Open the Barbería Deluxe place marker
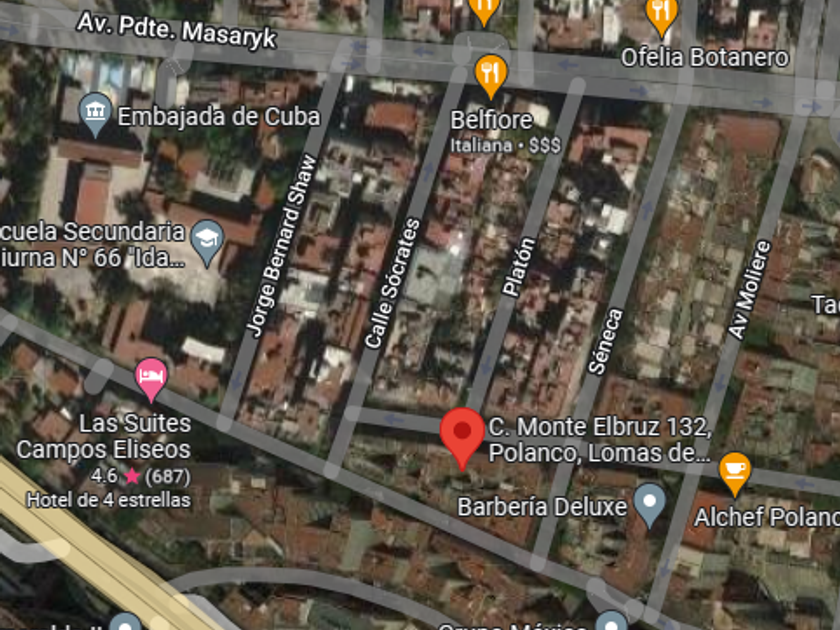This screenshot has height=630, width=840. [650, 503]
